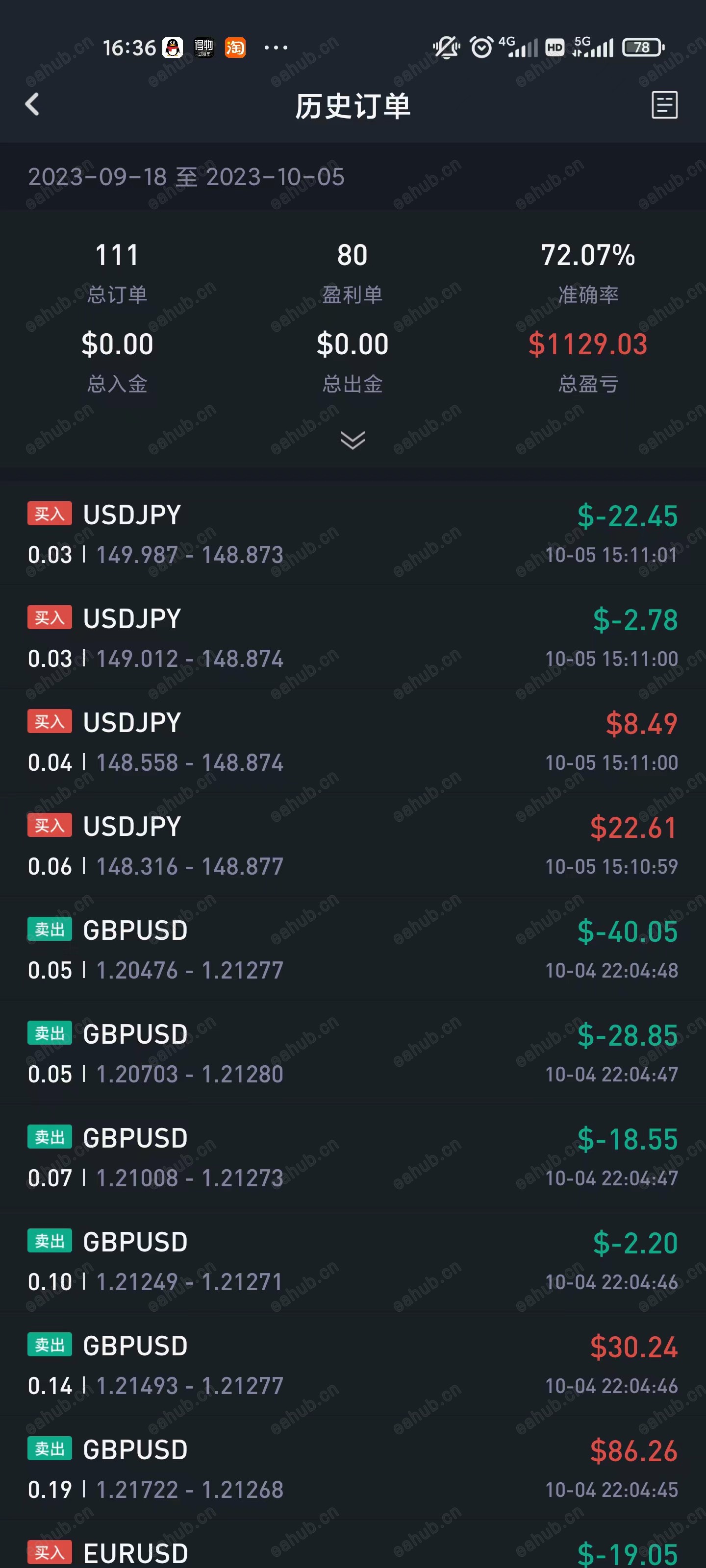Open the USDJPY order showing $-22.45
706x1568 pixels.
click(353, 534)
